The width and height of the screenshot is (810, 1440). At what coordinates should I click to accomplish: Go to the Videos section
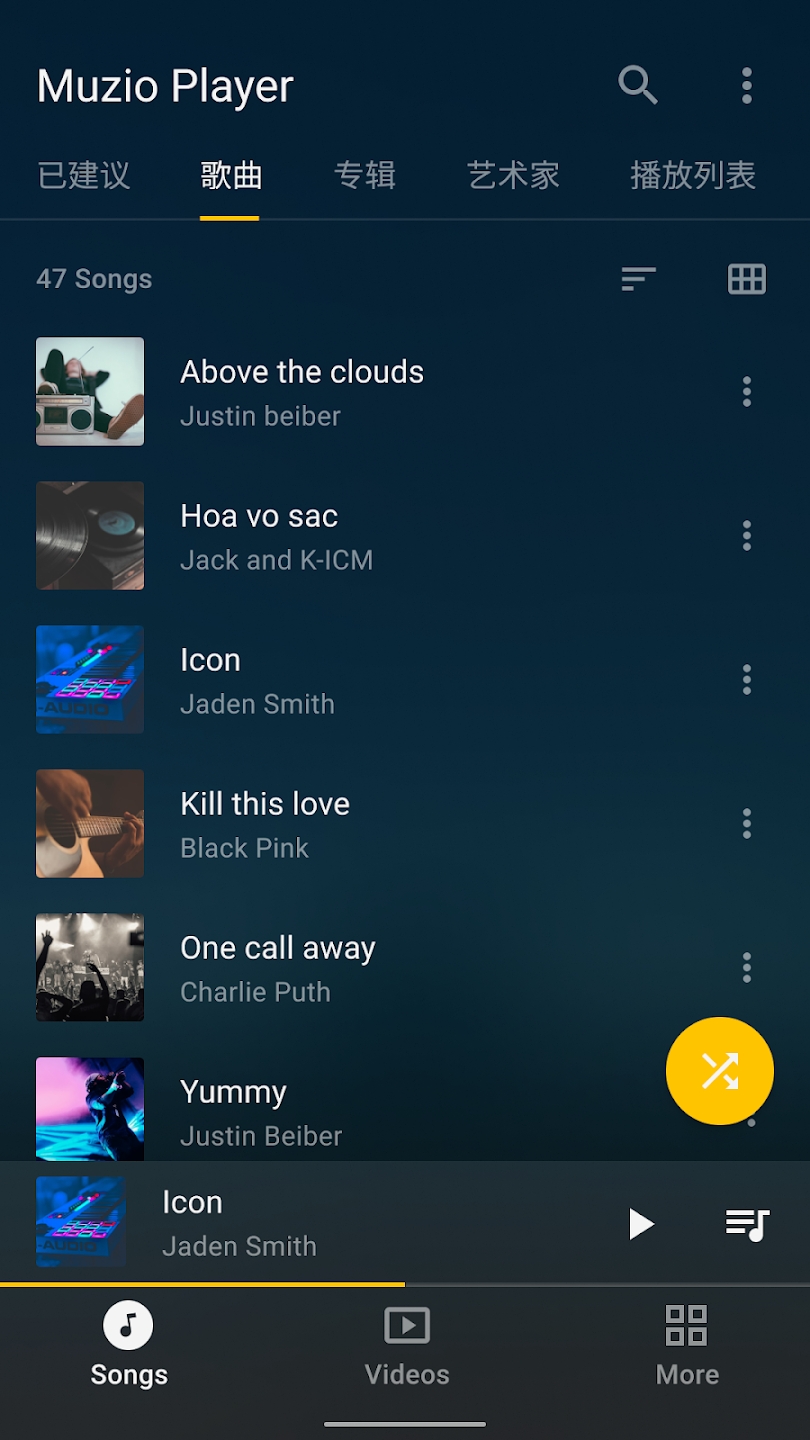click(406, 1346)
